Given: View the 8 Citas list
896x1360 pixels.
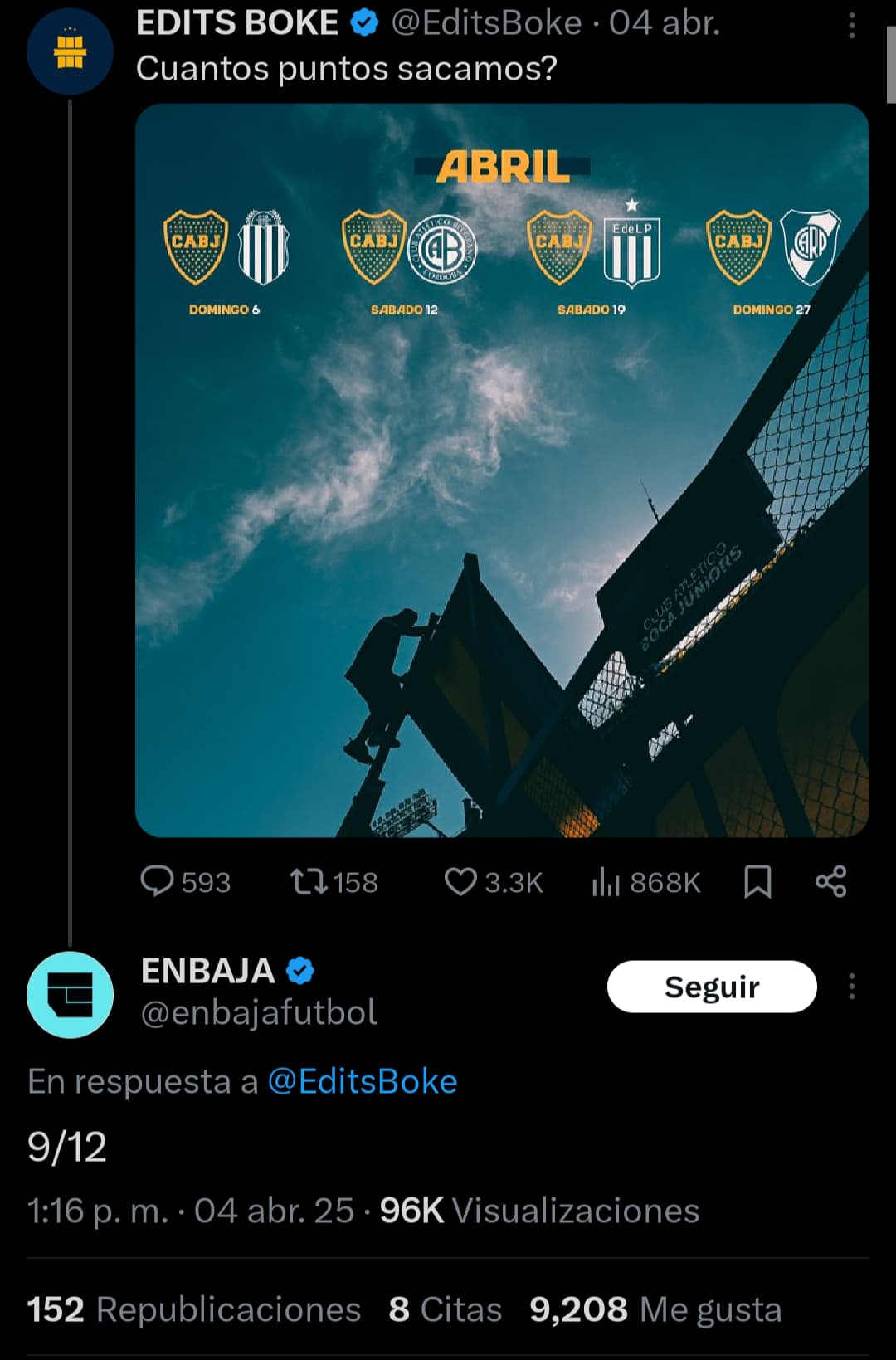Looking at the screenshot, I should (x=445, y=1309).
